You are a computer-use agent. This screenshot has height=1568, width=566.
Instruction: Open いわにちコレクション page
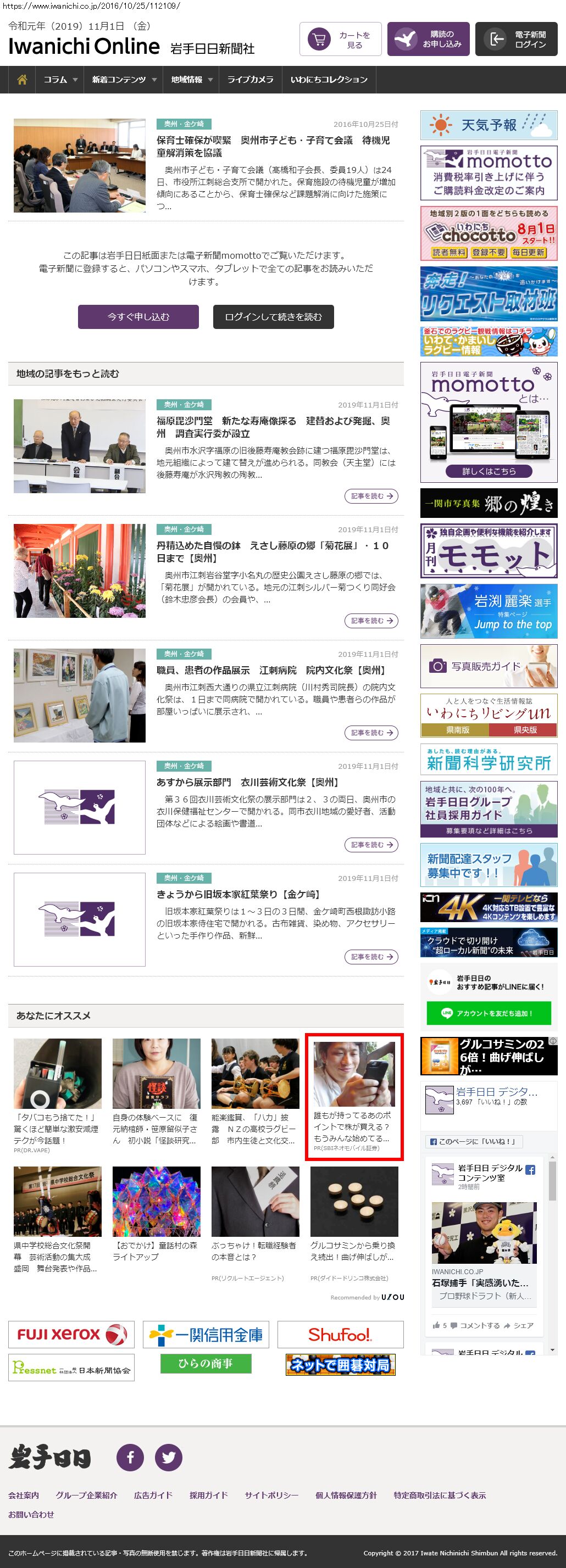click(x=329, y=80)
